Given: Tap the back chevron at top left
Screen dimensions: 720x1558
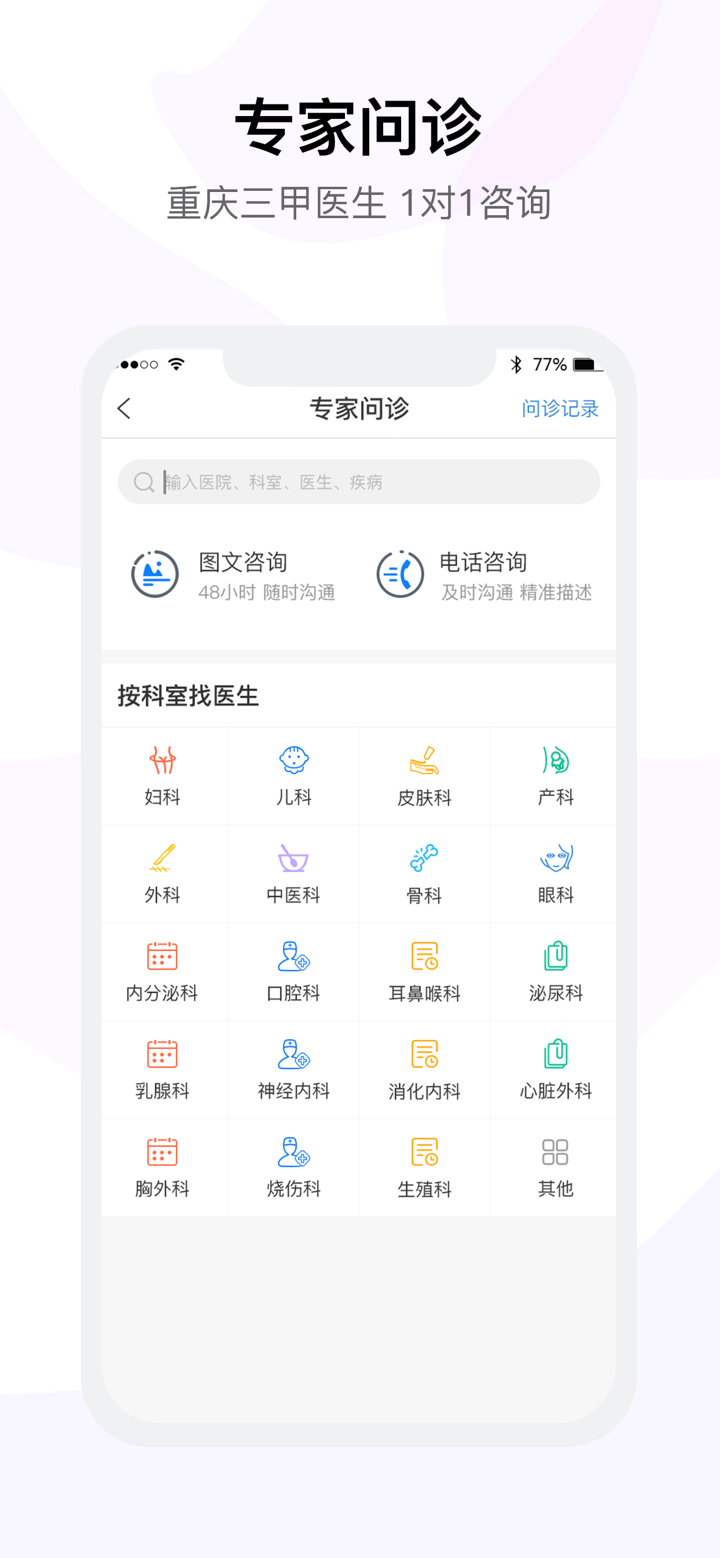Looking at the screenshot, I should (x=123, y=409).
